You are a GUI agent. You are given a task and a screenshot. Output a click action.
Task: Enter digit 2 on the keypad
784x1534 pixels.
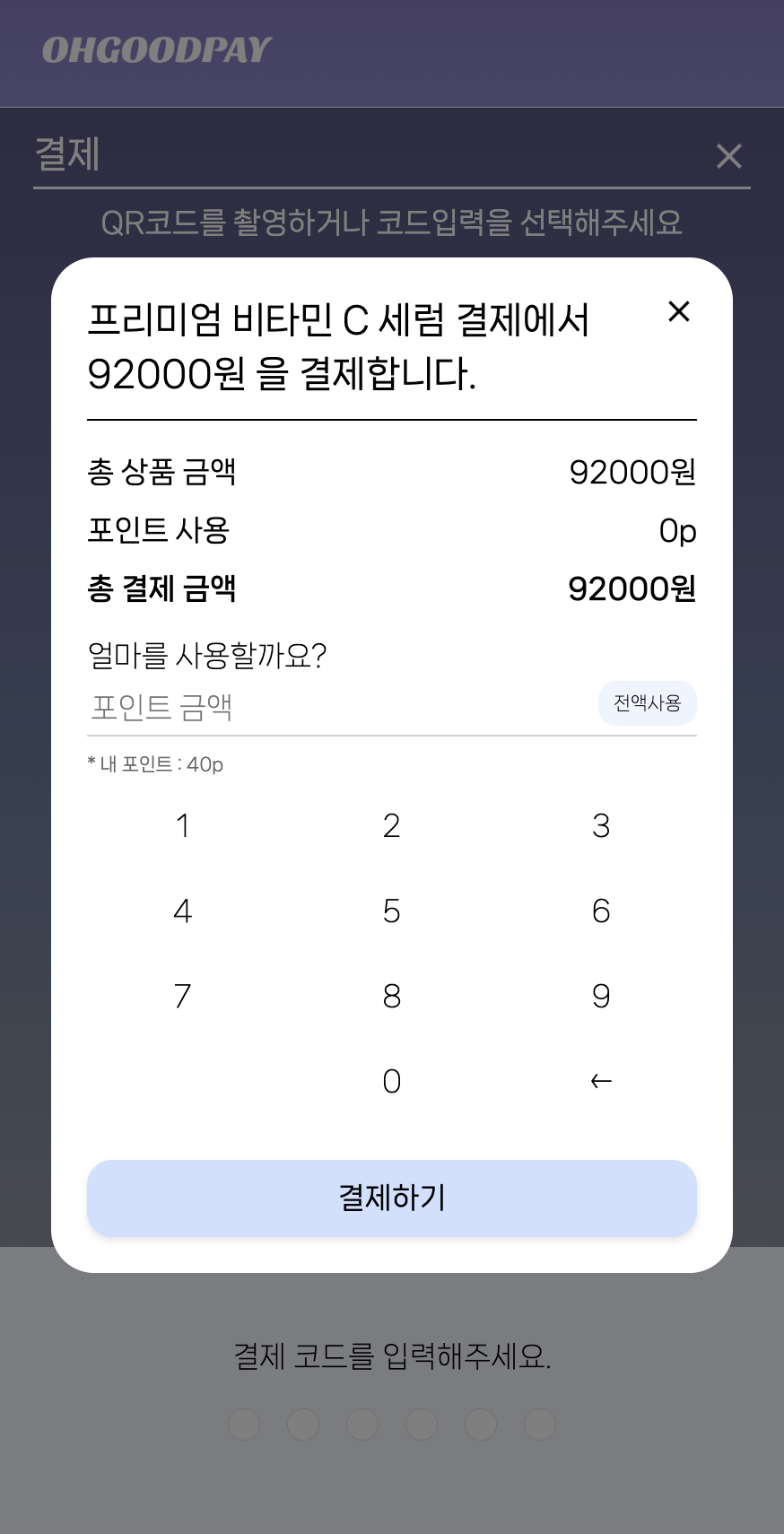point(392,825)
